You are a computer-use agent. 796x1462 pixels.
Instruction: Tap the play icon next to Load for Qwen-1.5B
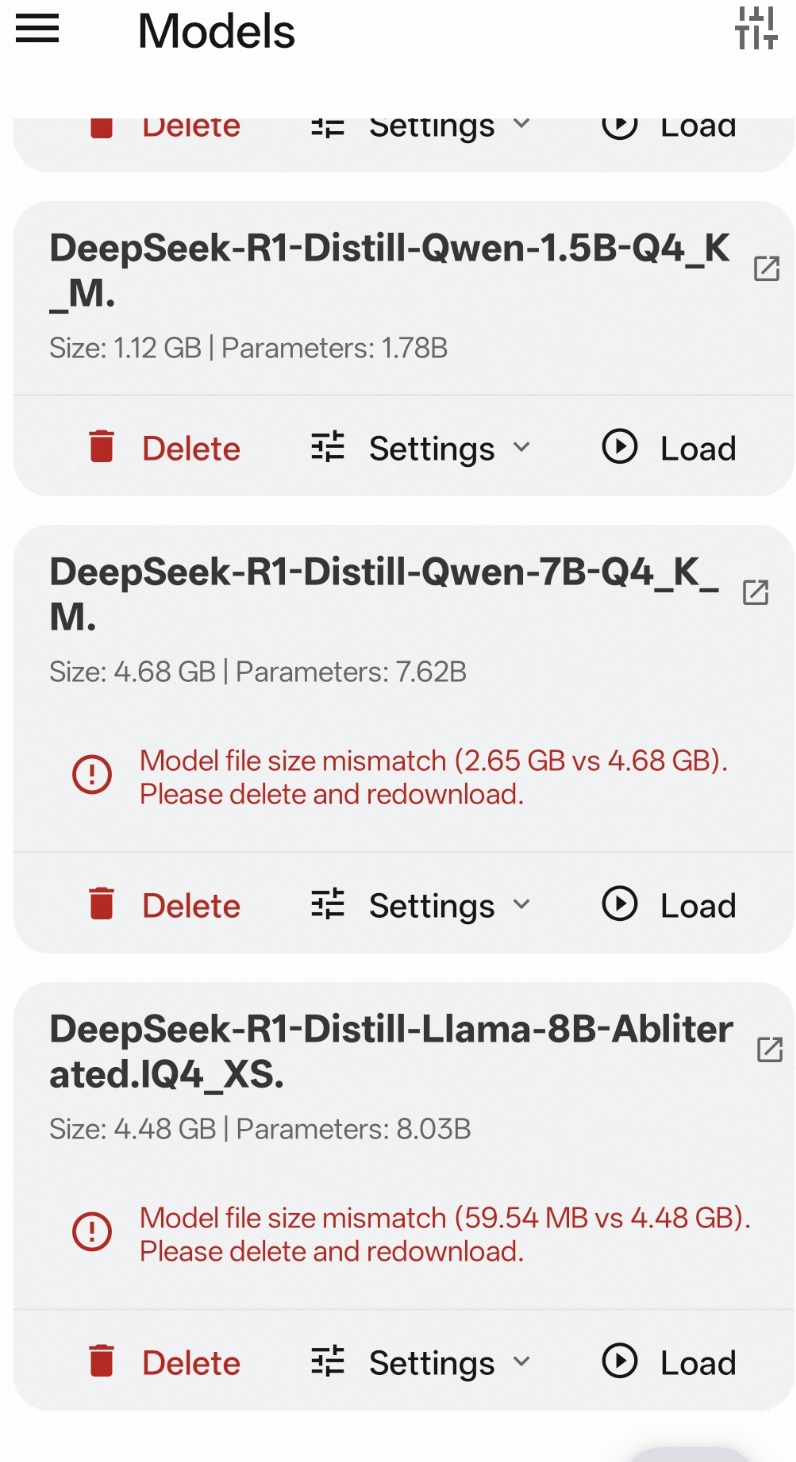[619, 447]
